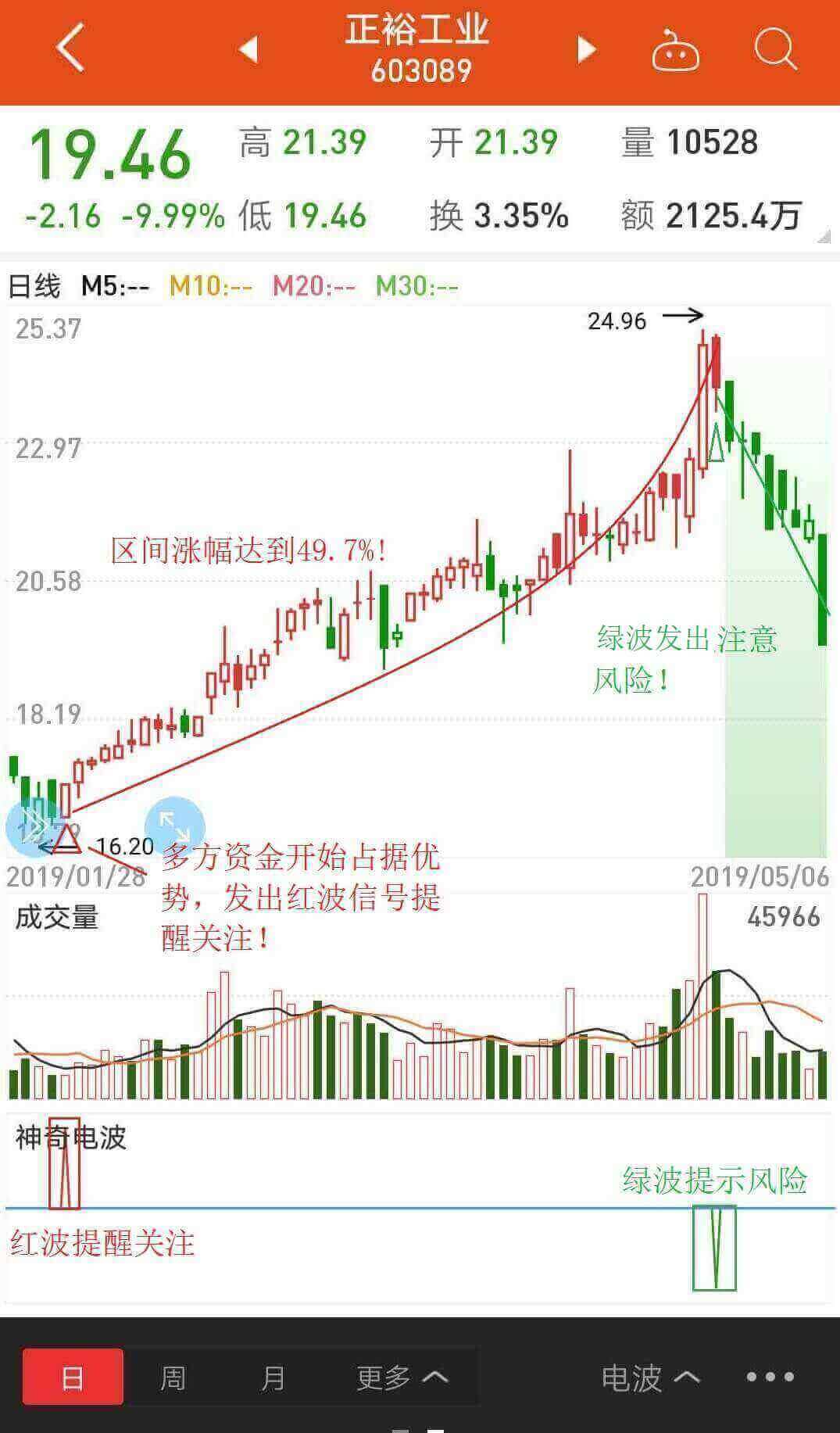The width and height of the screenshot is (840, 1433).
Task: Expand the 电波 indicator menu
Action: click(x=650, y=1377)
